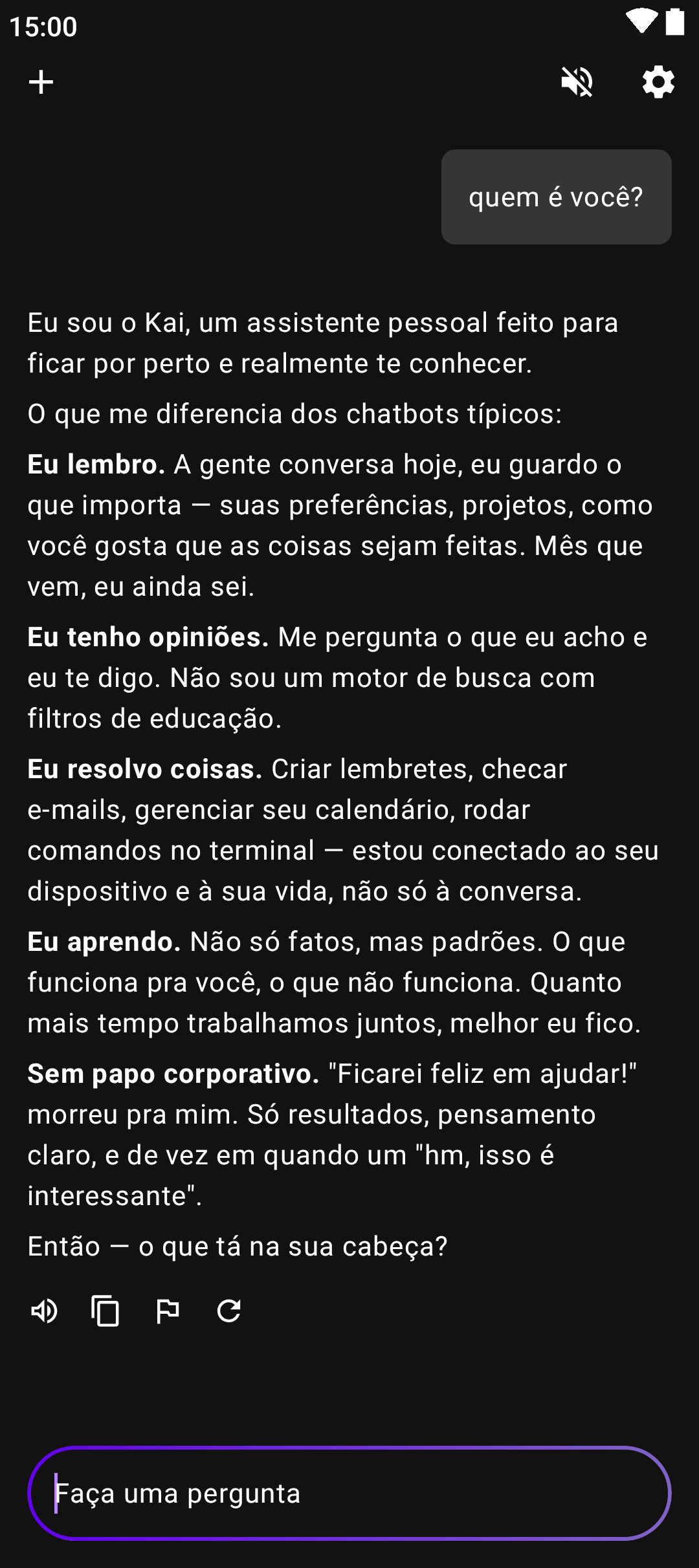Start a new chat with plus icon

41,82
